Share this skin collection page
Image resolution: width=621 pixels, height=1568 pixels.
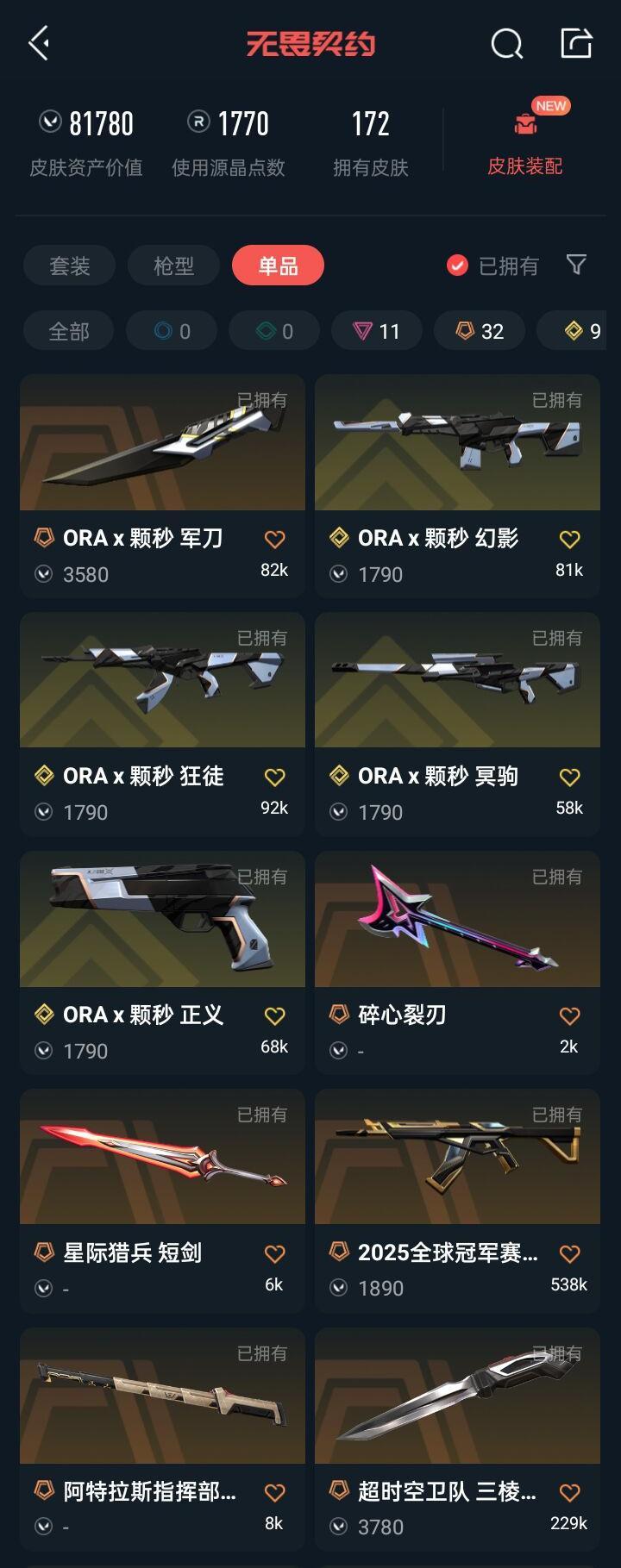576,43
